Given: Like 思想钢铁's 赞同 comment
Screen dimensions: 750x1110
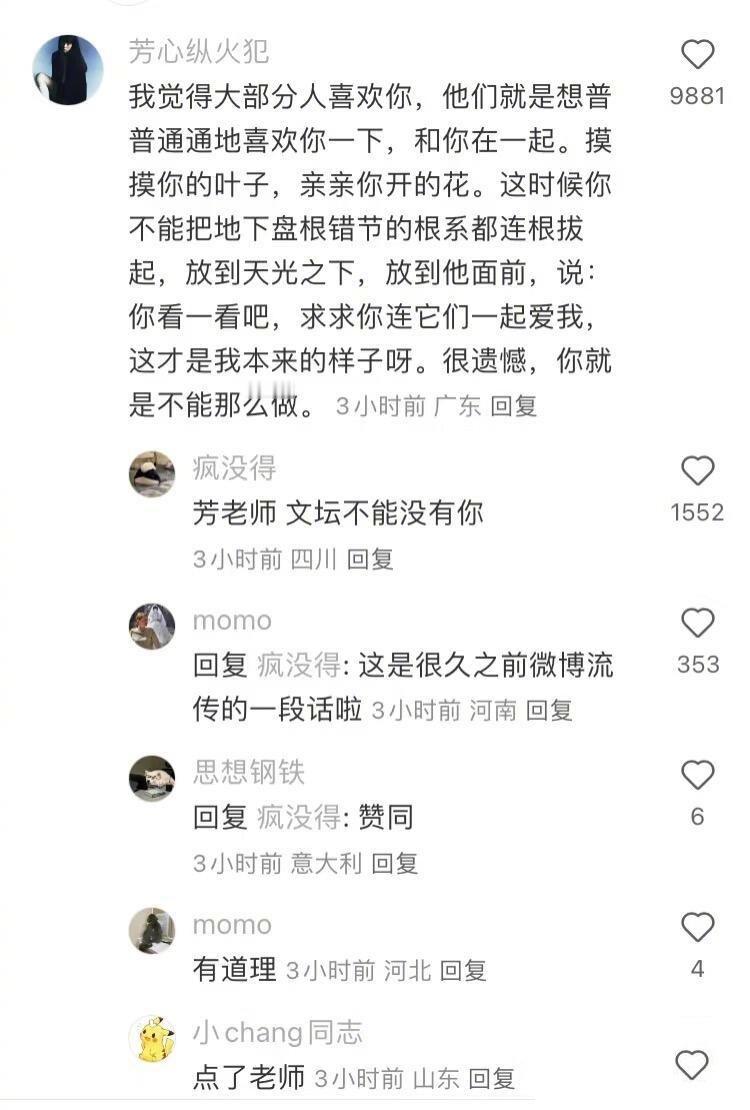Looking at the screenshot, I should click(697, 776).
